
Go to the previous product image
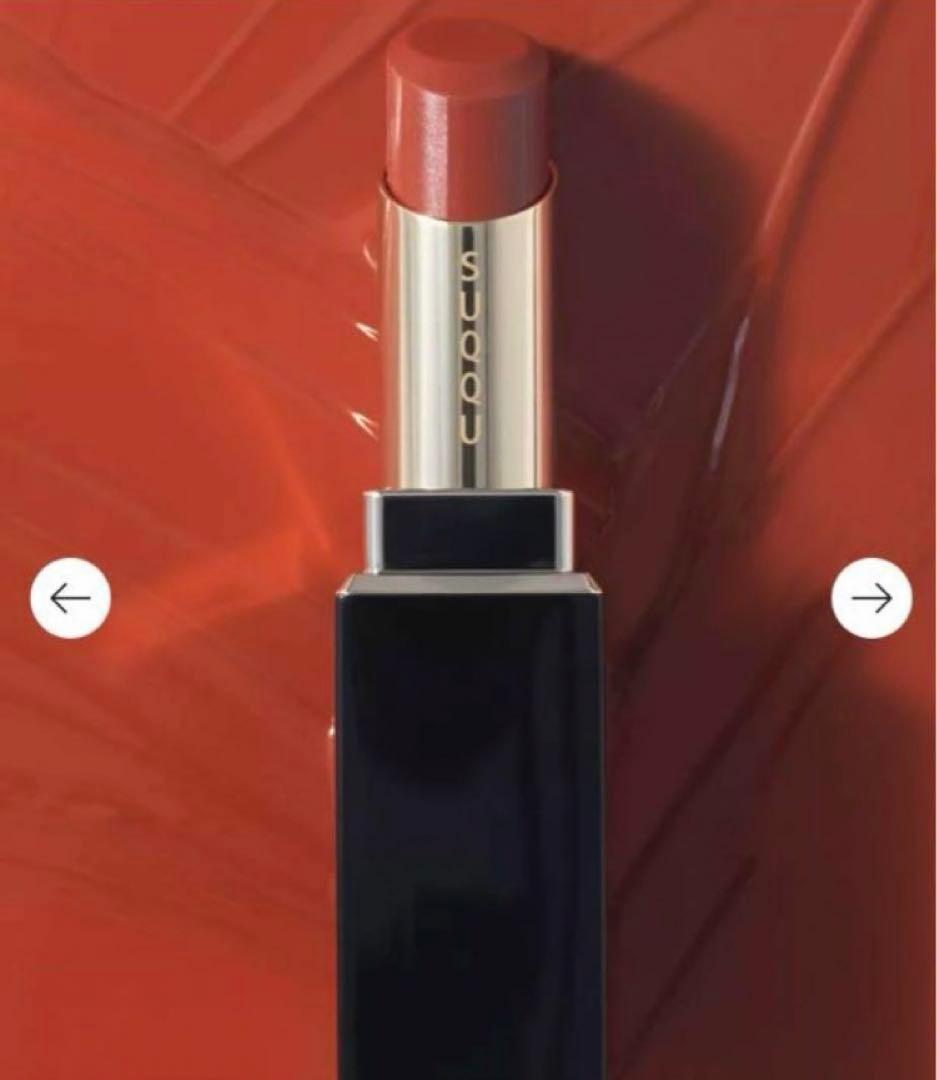[x=70, y=598]
